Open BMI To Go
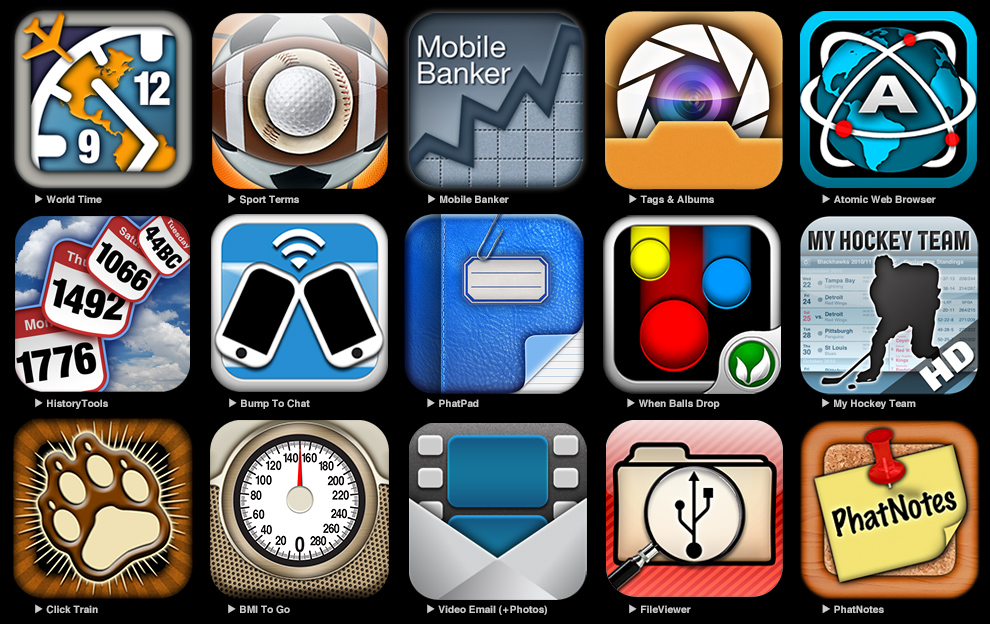 [299, 509]
